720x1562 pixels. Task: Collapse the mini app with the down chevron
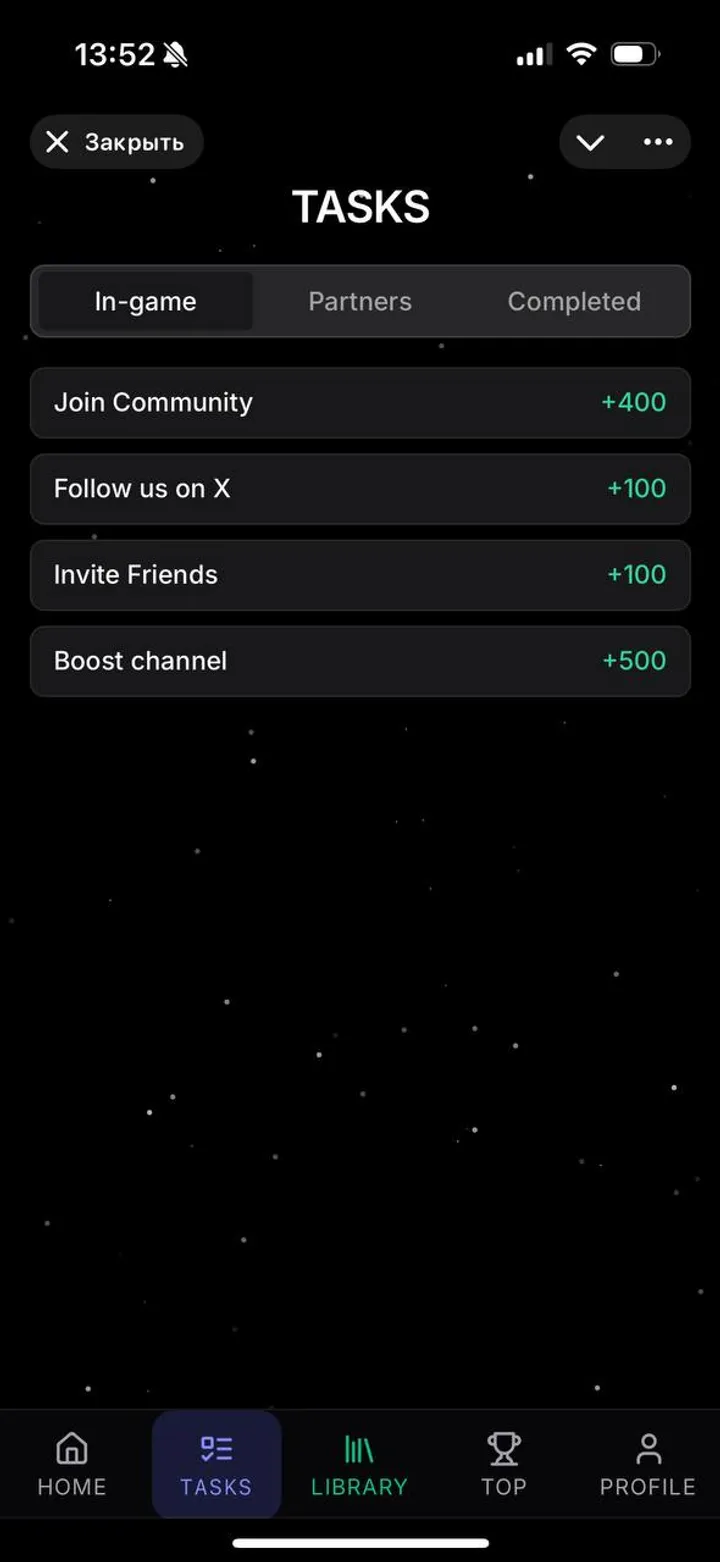click(x=589, y=142)
